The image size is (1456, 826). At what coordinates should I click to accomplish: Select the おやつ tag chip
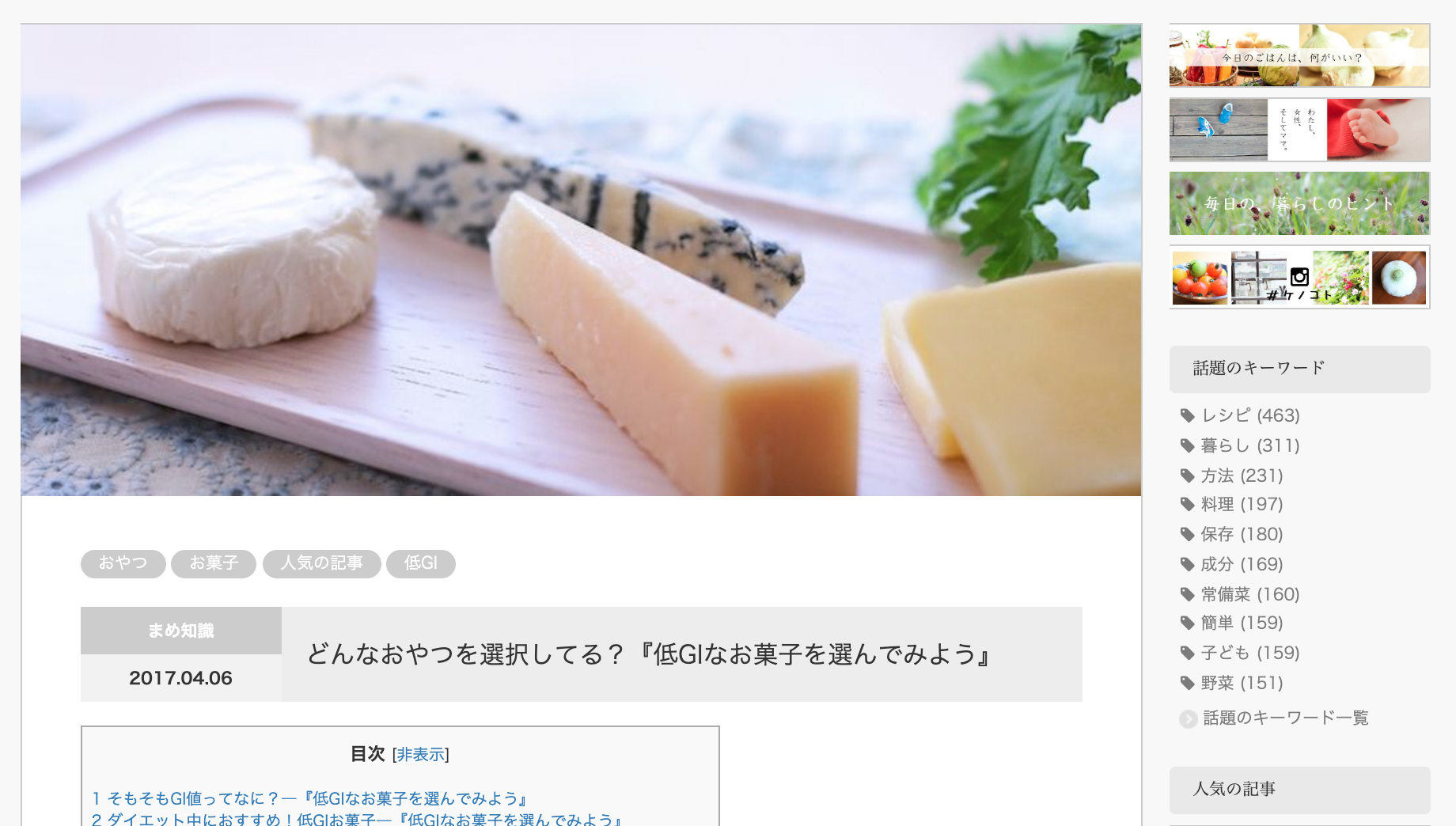click(x=123, y=563)
